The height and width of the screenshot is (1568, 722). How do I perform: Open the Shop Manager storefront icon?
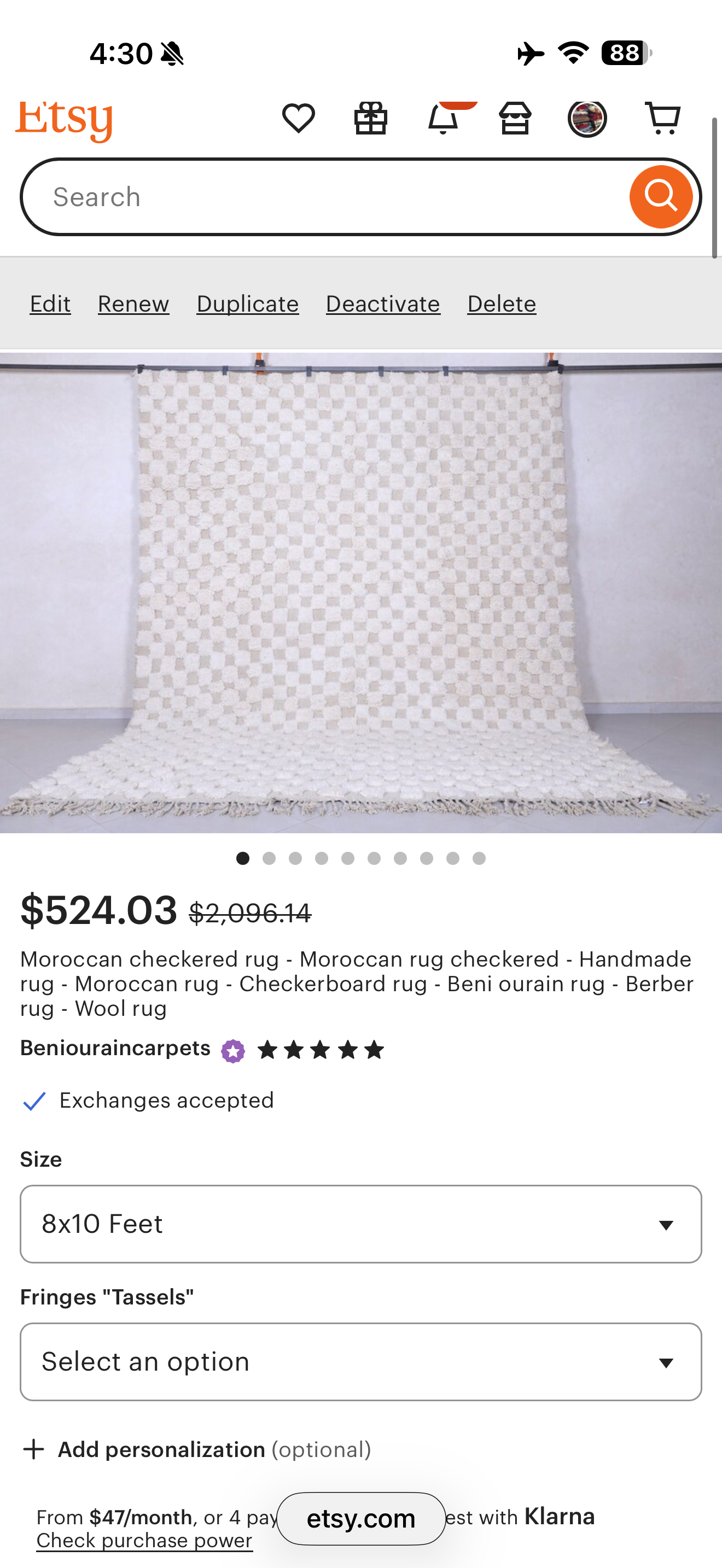click(x=515, y=118)
